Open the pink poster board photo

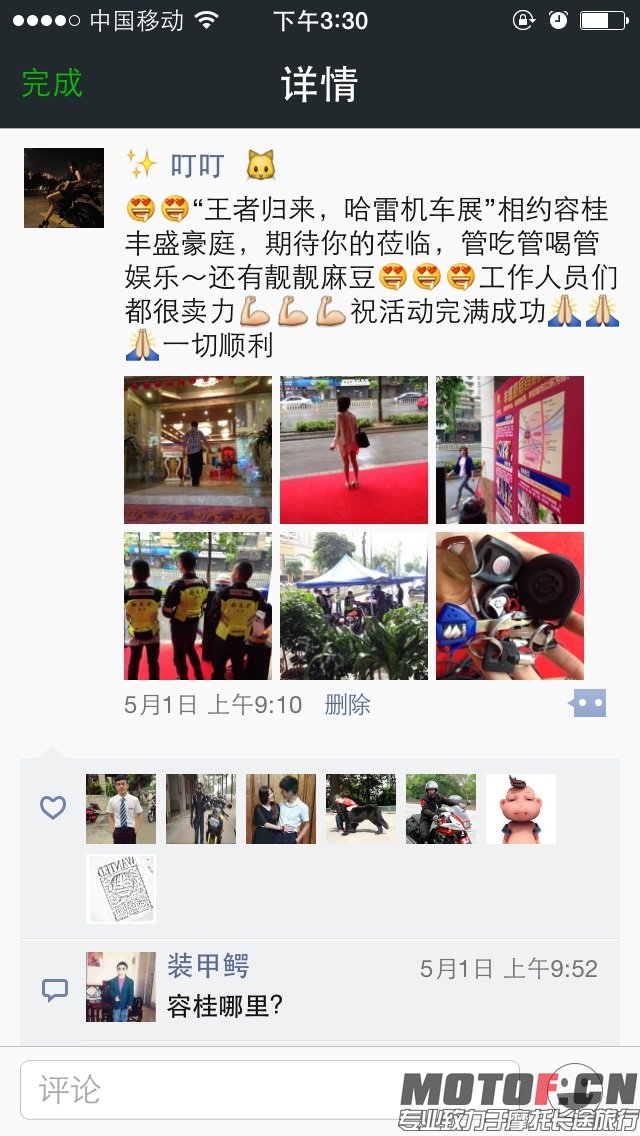coord(510,450)
